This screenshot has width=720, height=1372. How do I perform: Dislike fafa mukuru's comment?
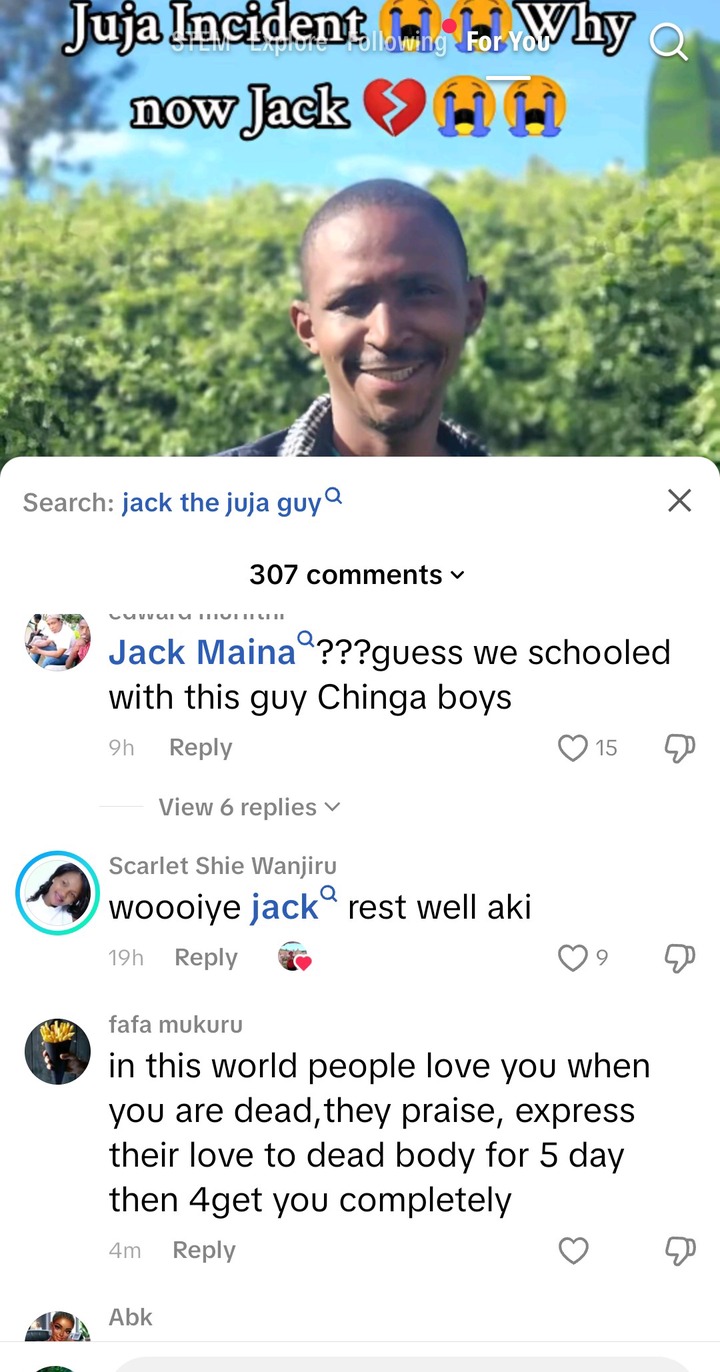point(679,1250)
